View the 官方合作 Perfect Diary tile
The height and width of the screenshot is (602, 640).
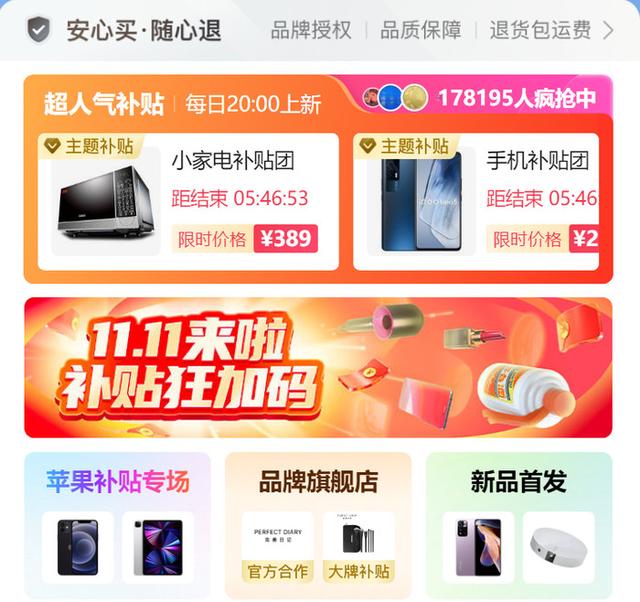click(277, 548)
